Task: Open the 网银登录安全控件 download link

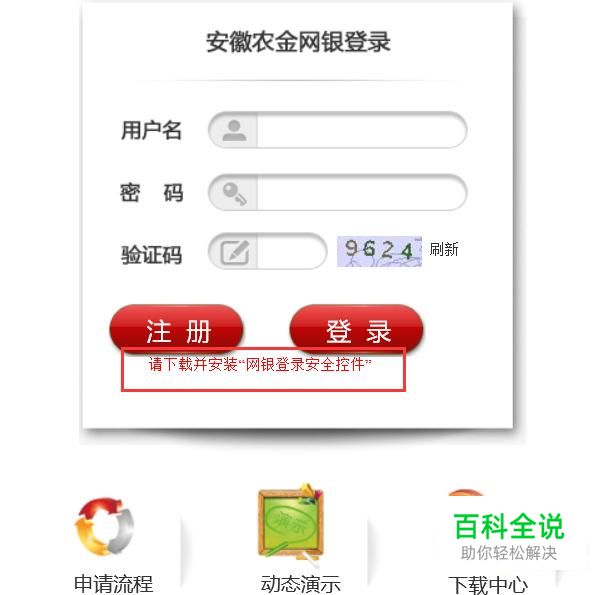Action: coord(261,365)
